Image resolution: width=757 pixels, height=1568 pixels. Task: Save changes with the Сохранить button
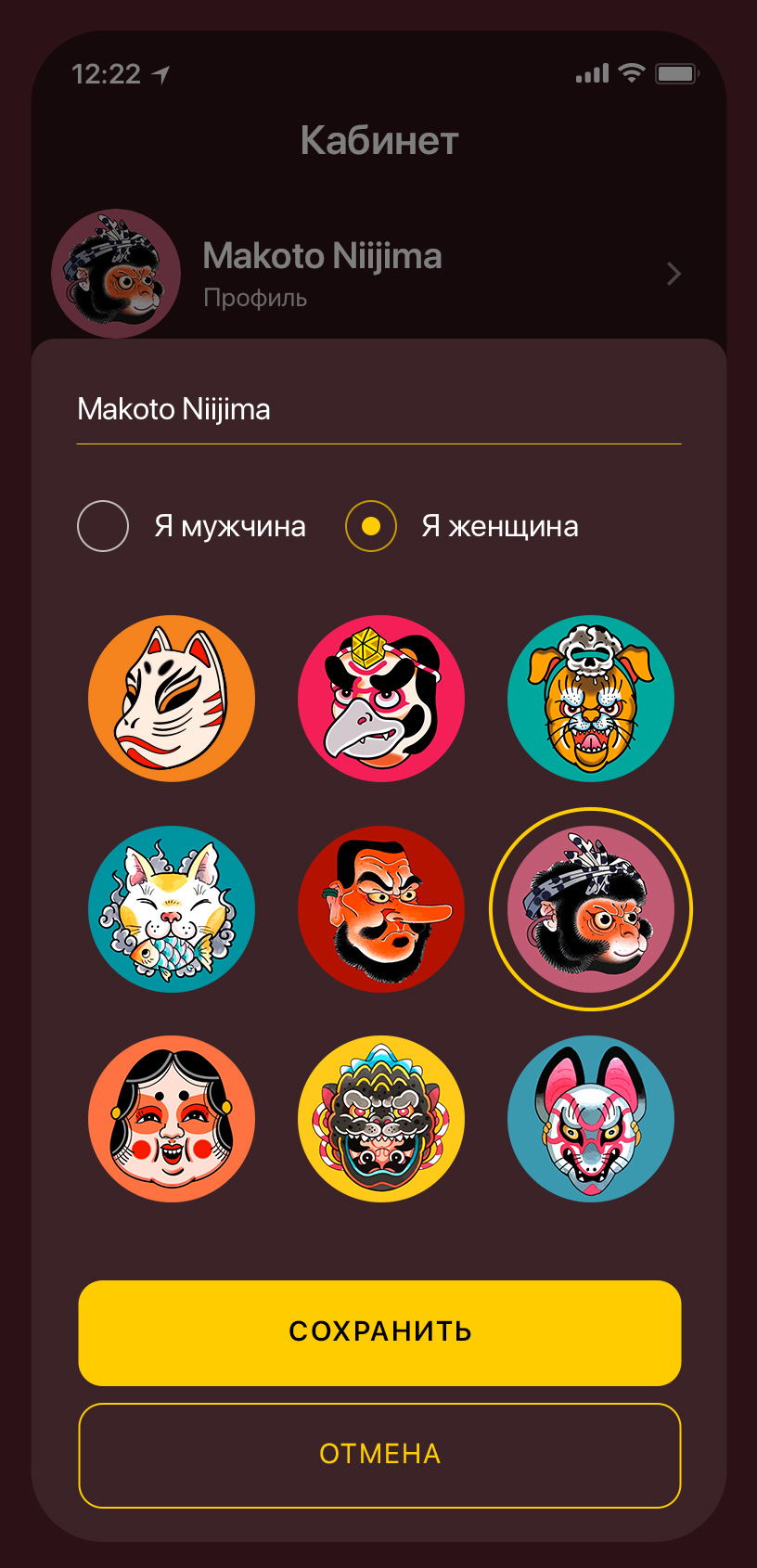click(379, 1332)
